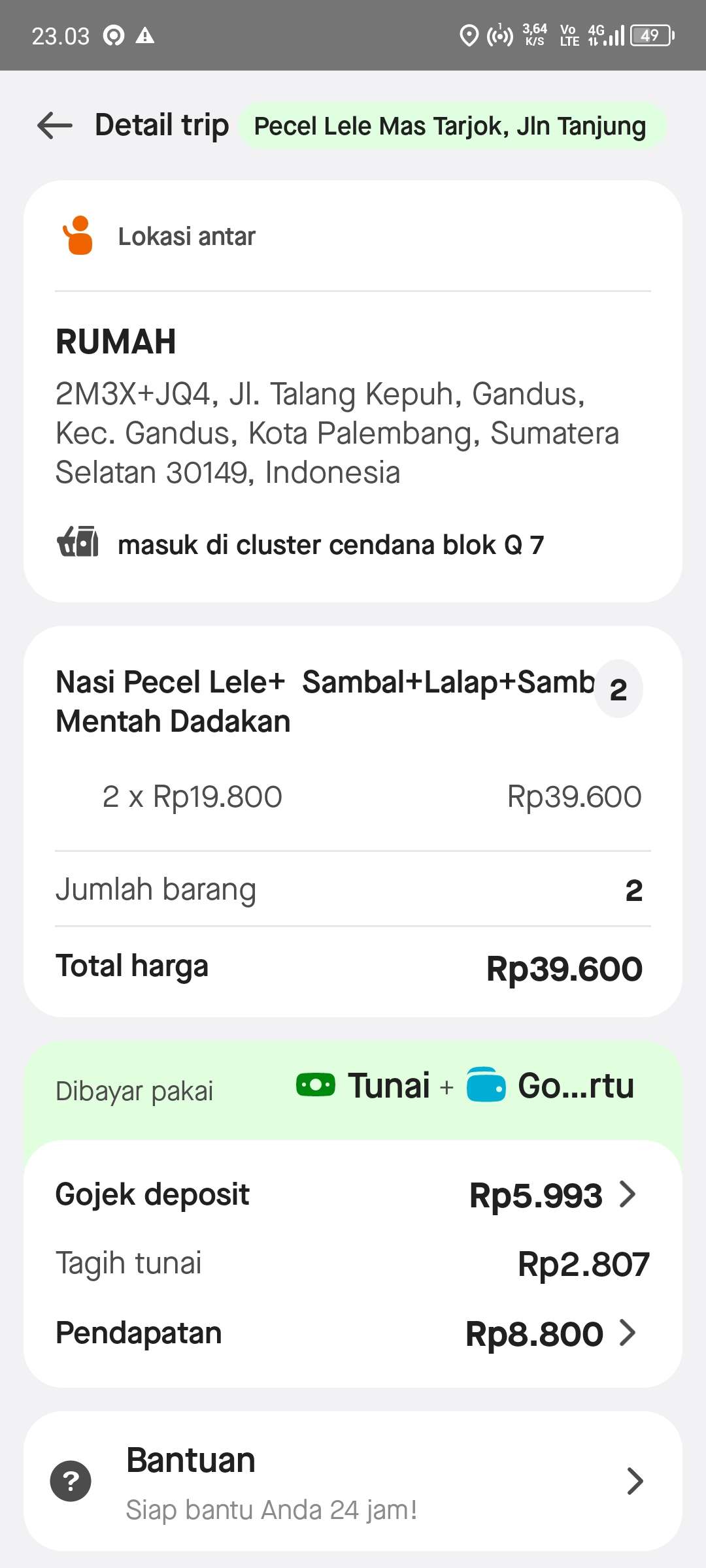Expand the Gojek deposit details chevron
The image size is (706, 1568).
(x=628, y=1194)
